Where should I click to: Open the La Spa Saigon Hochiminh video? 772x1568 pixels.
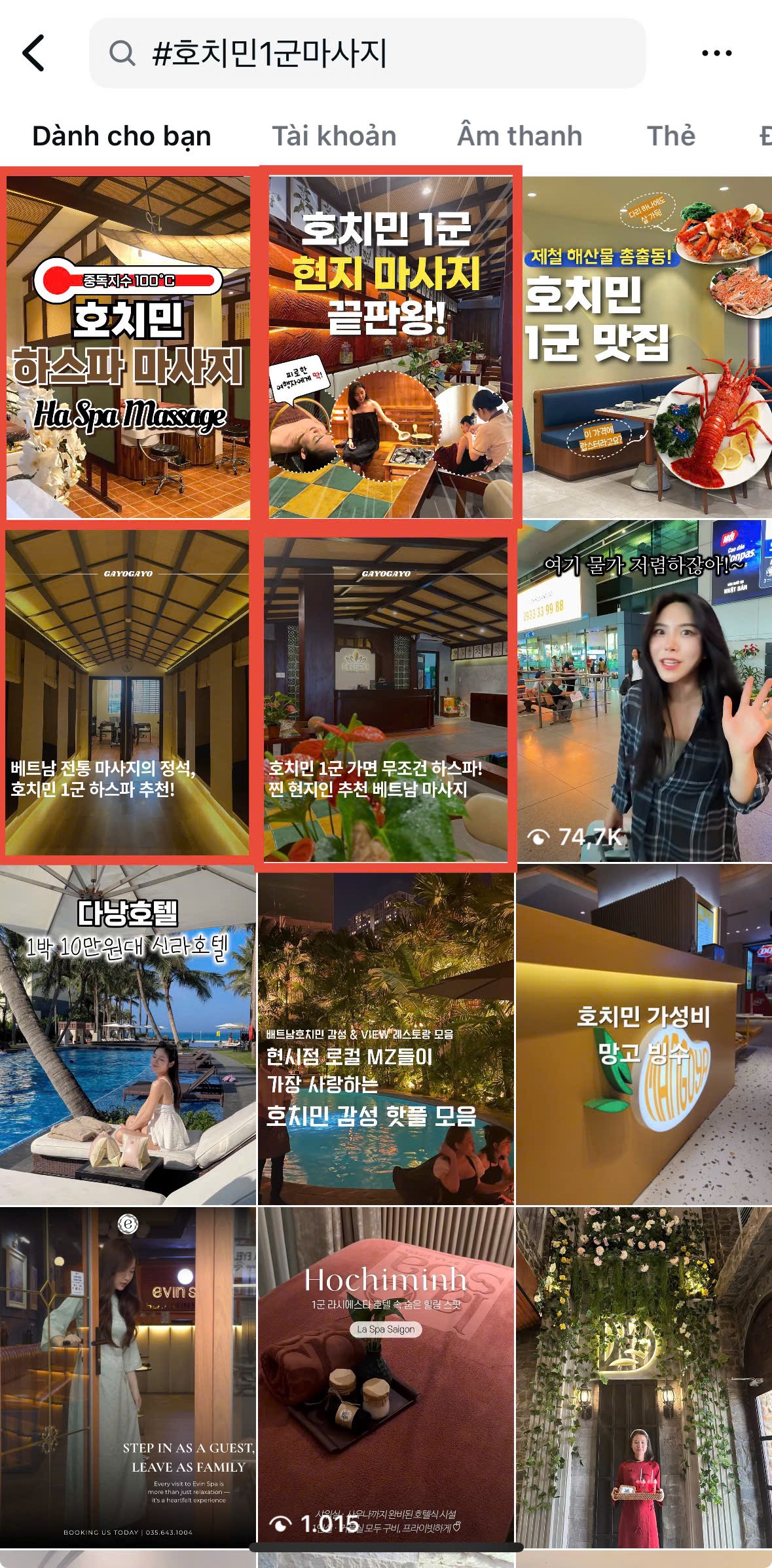[386, 1378]
